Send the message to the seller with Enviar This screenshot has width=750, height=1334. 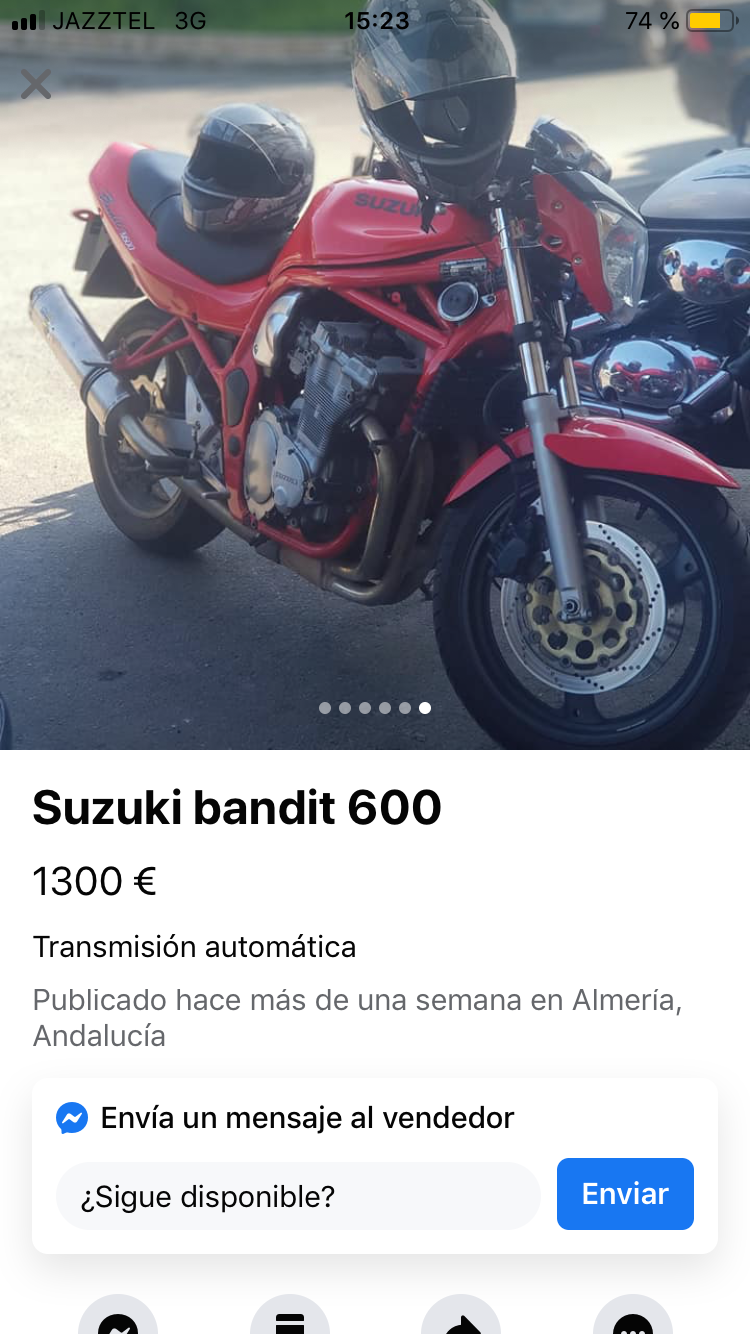[625, 1194]
